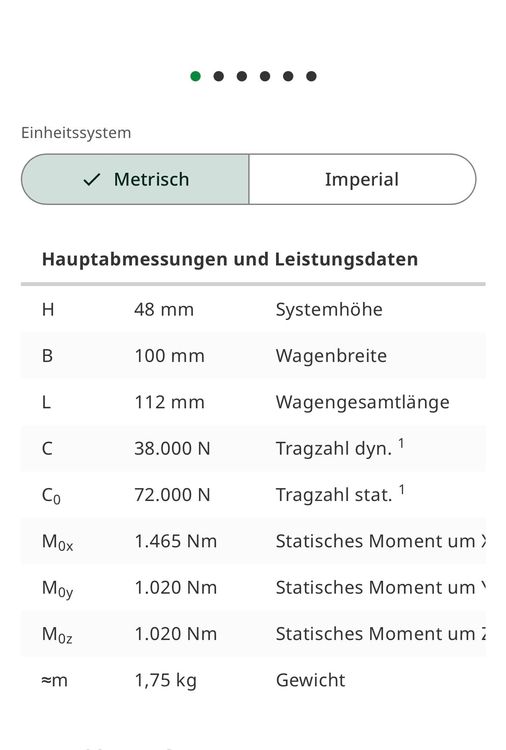Viewport: 506px width, 750px height.
Task: Jump to the second carousel page dot
Action: pos(219,76)
